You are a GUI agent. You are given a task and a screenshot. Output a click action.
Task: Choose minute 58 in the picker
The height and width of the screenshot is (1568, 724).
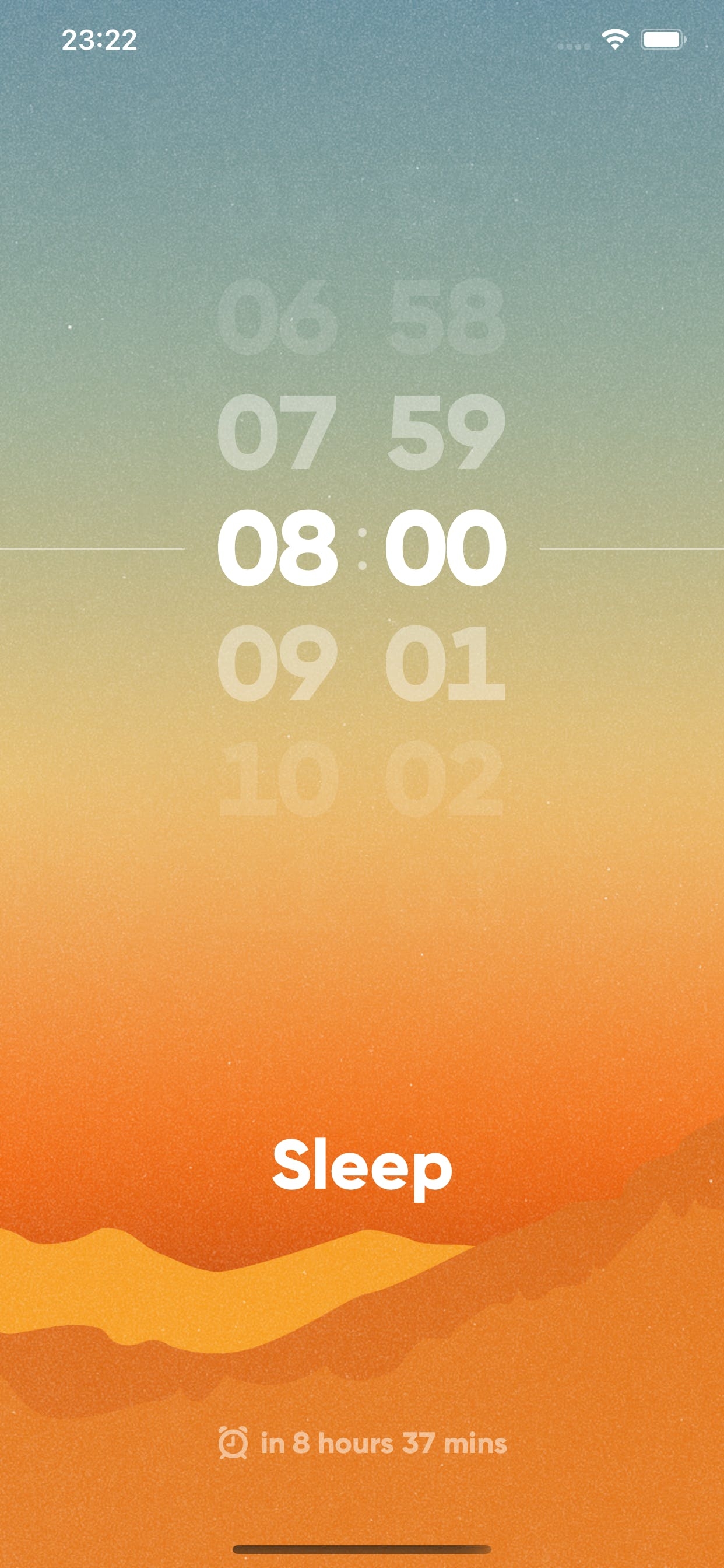446,317
